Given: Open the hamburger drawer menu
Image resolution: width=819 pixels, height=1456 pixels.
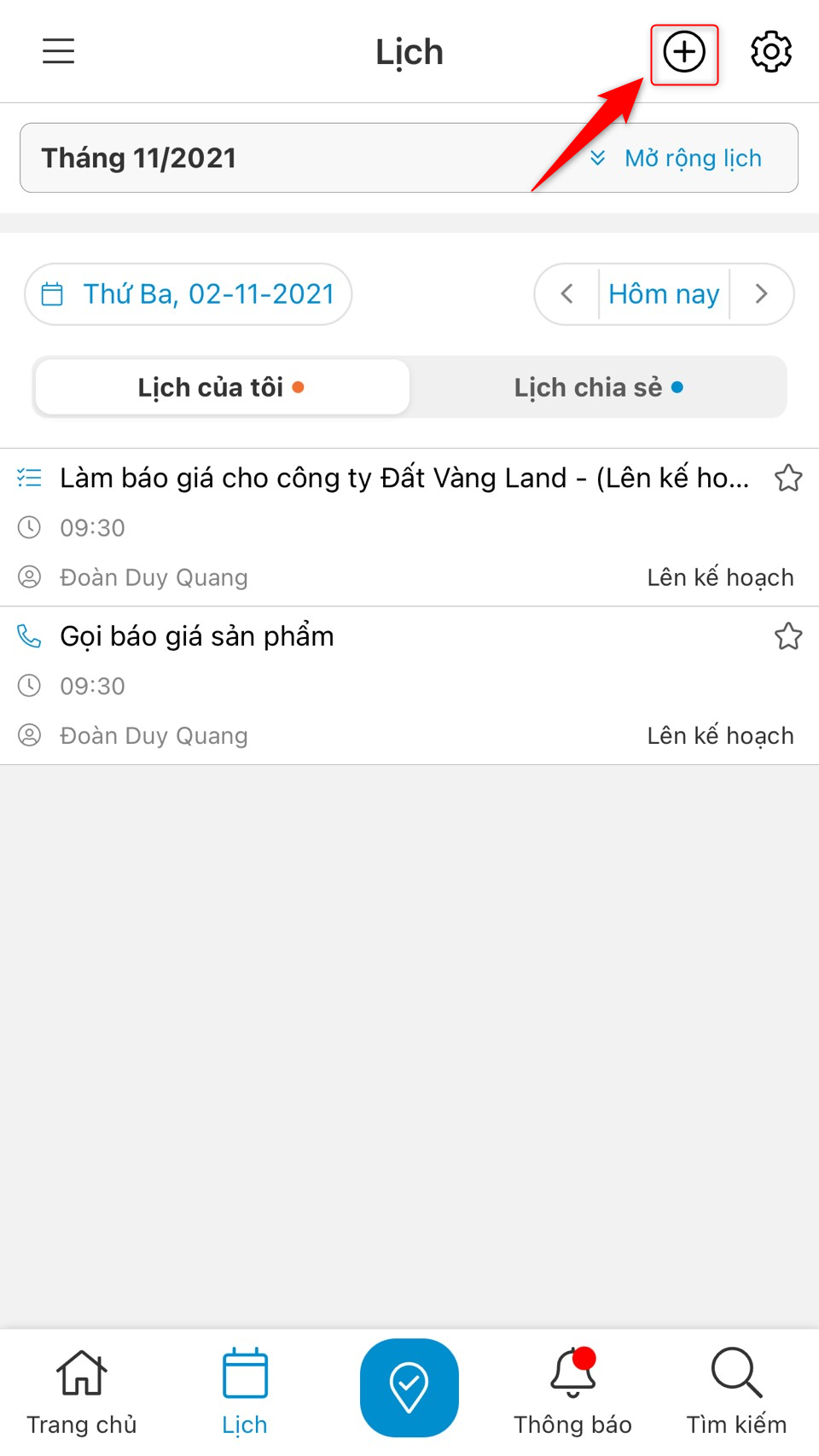Looking at the screenshot, I should (x=59, y=51).
